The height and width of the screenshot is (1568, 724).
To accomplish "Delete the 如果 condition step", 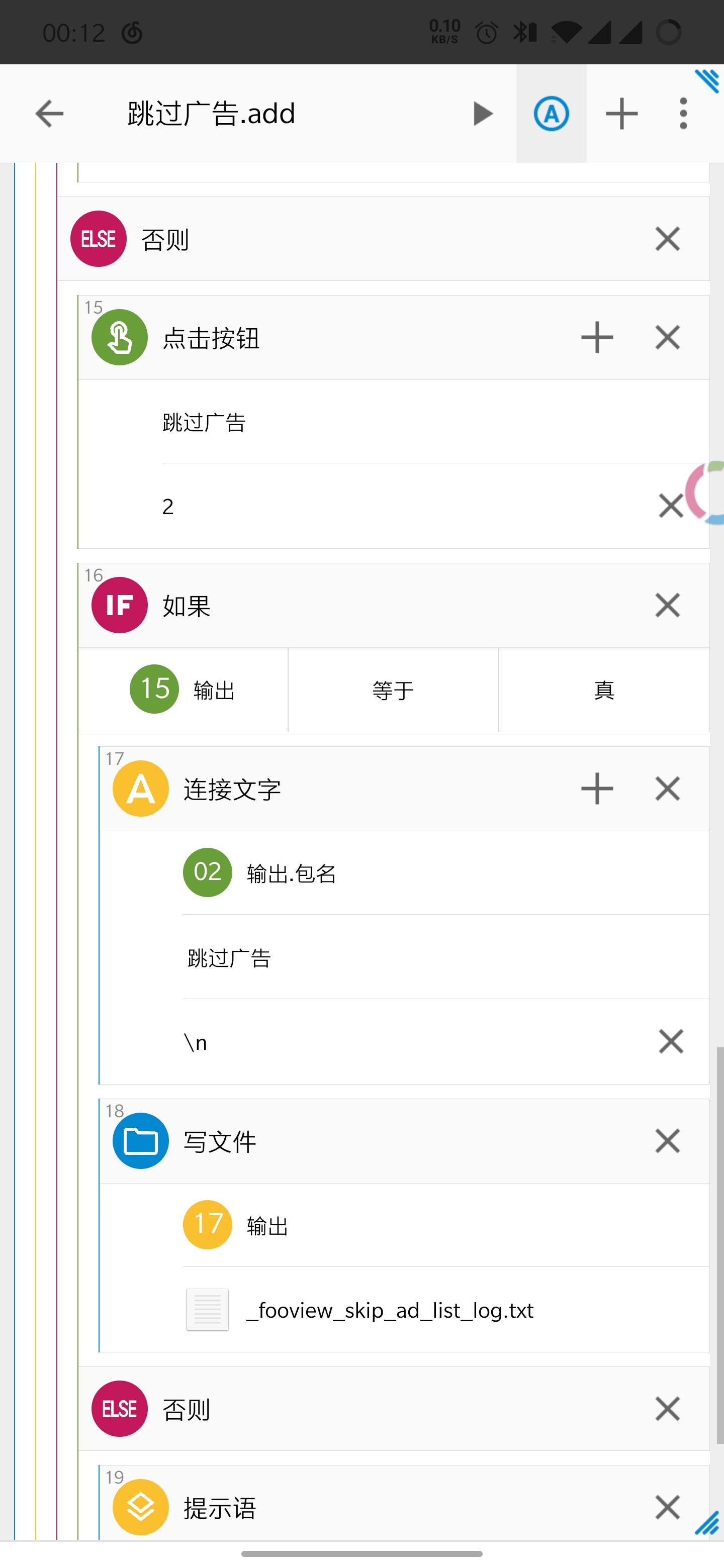I will (x=667, y=605).
